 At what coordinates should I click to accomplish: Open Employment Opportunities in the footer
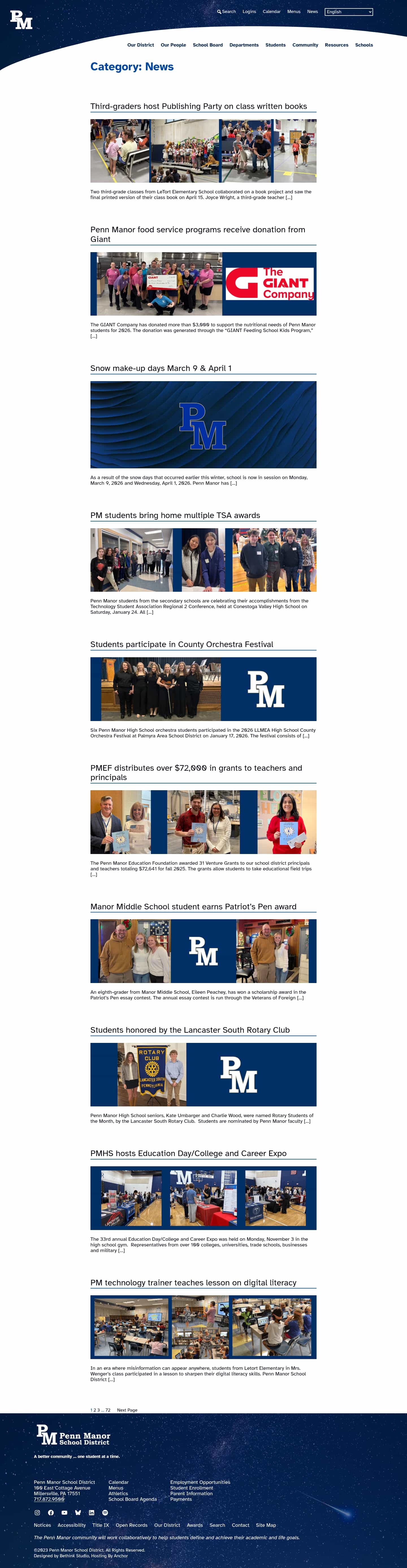200,1482
